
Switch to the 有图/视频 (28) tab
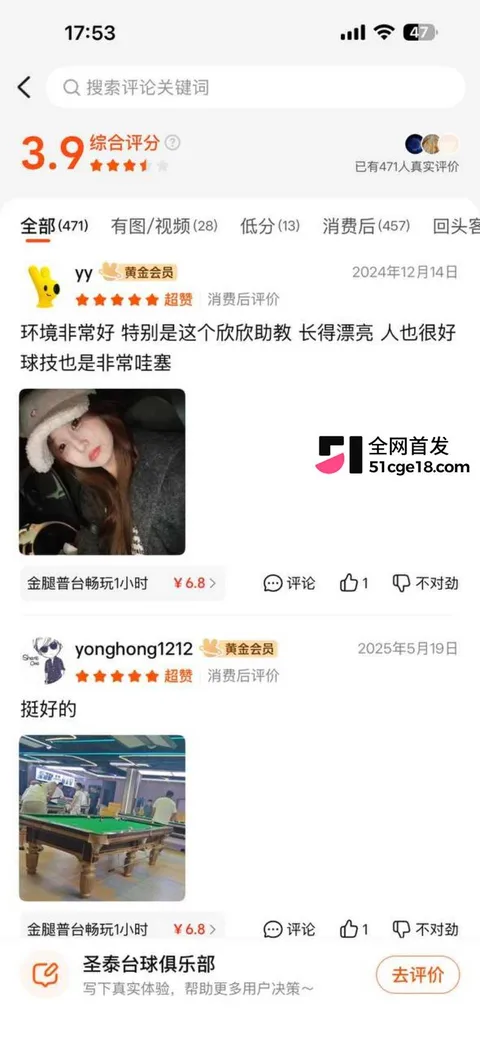point(164,226)
